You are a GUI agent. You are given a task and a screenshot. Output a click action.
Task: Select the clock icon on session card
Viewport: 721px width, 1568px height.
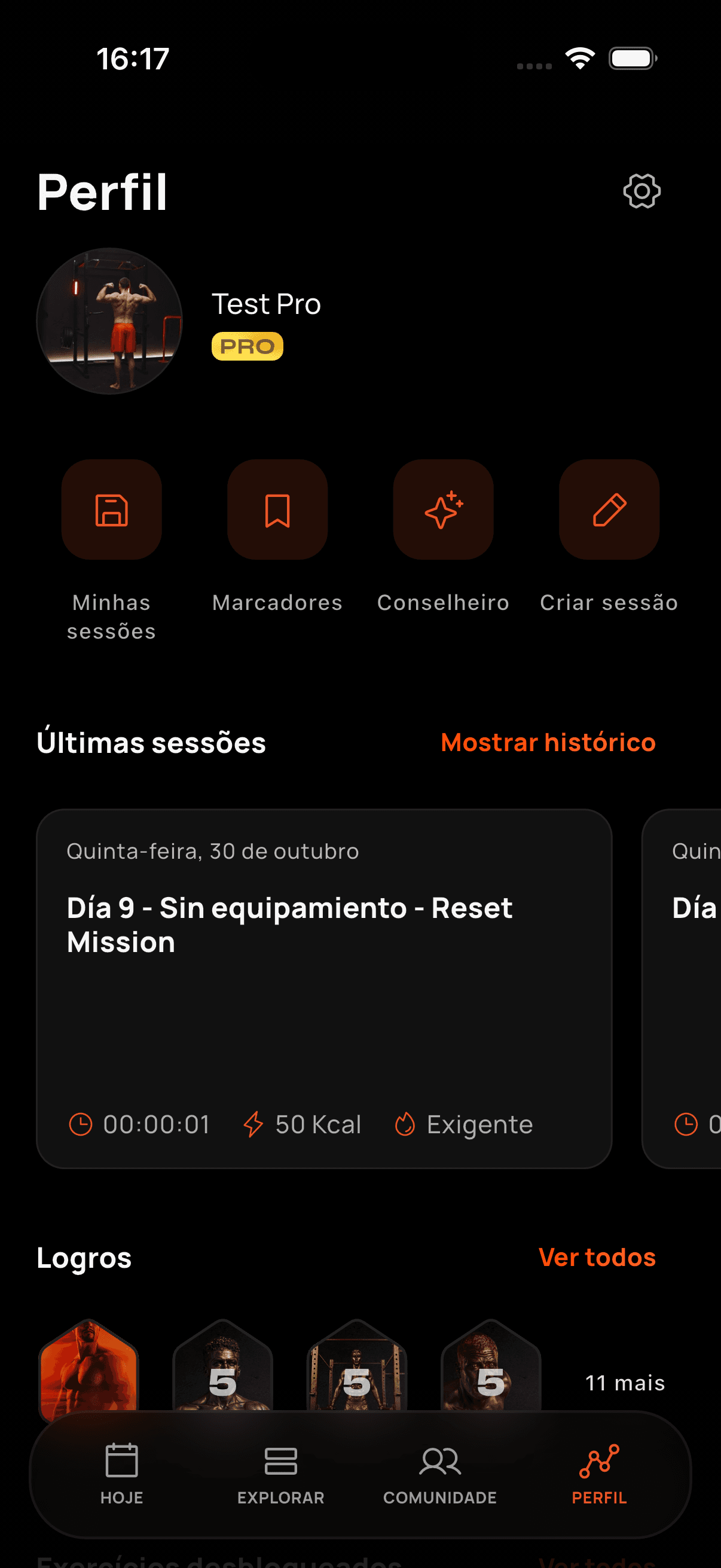(81, 1124)
